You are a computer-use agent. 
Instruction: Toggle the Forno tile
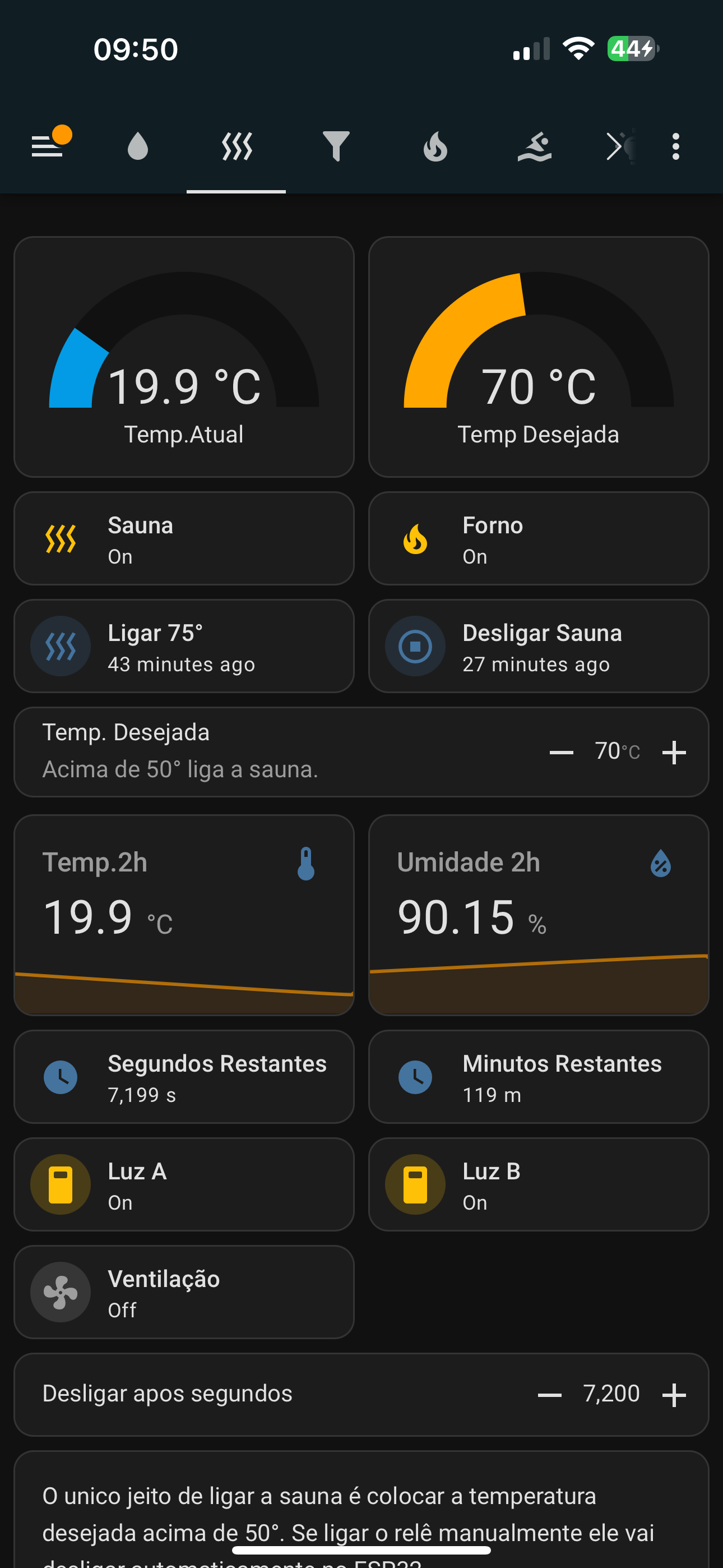539,539
